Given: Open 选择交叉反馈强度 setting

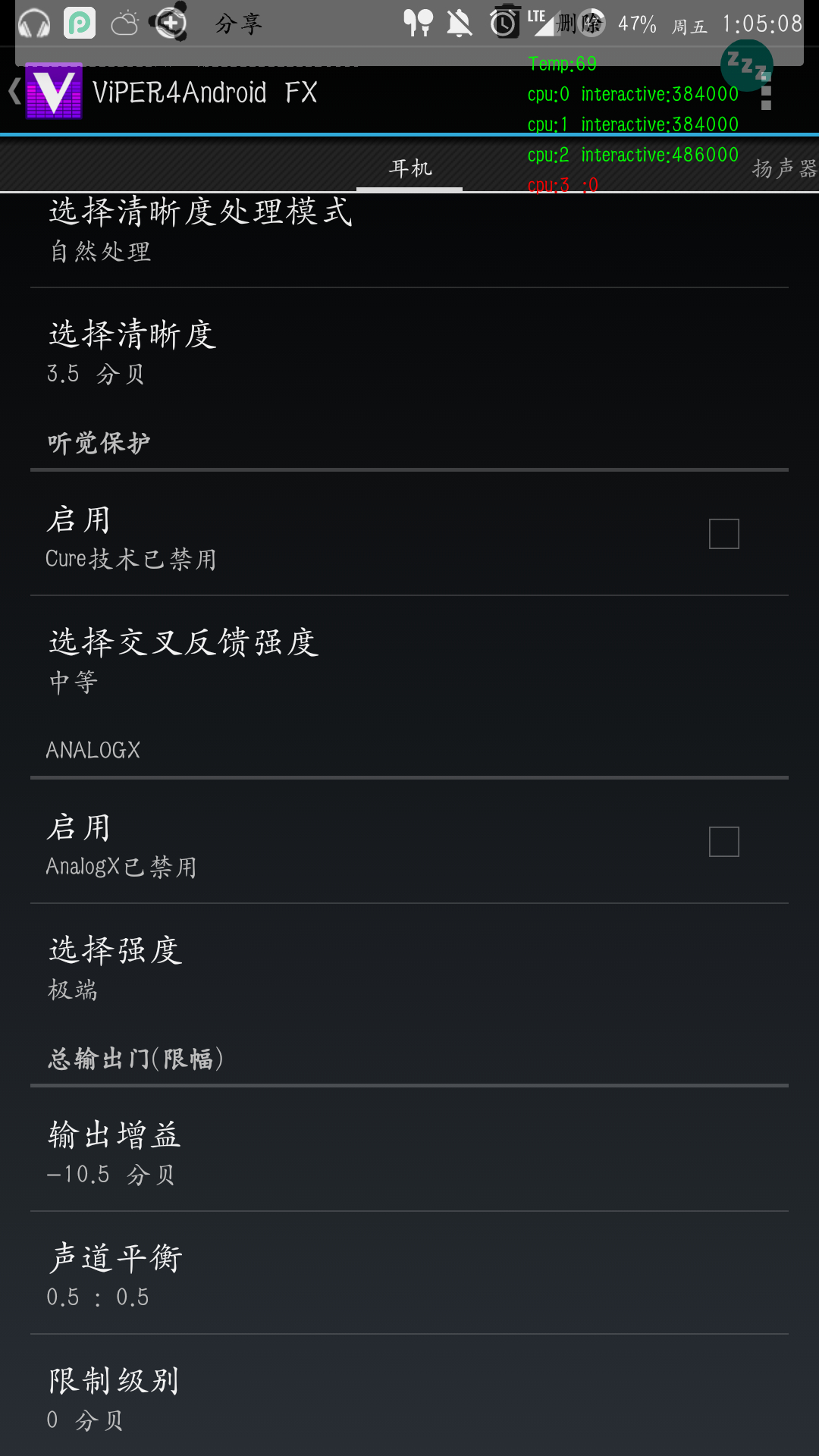Looking at the screenshot, I should coord(409,657).
